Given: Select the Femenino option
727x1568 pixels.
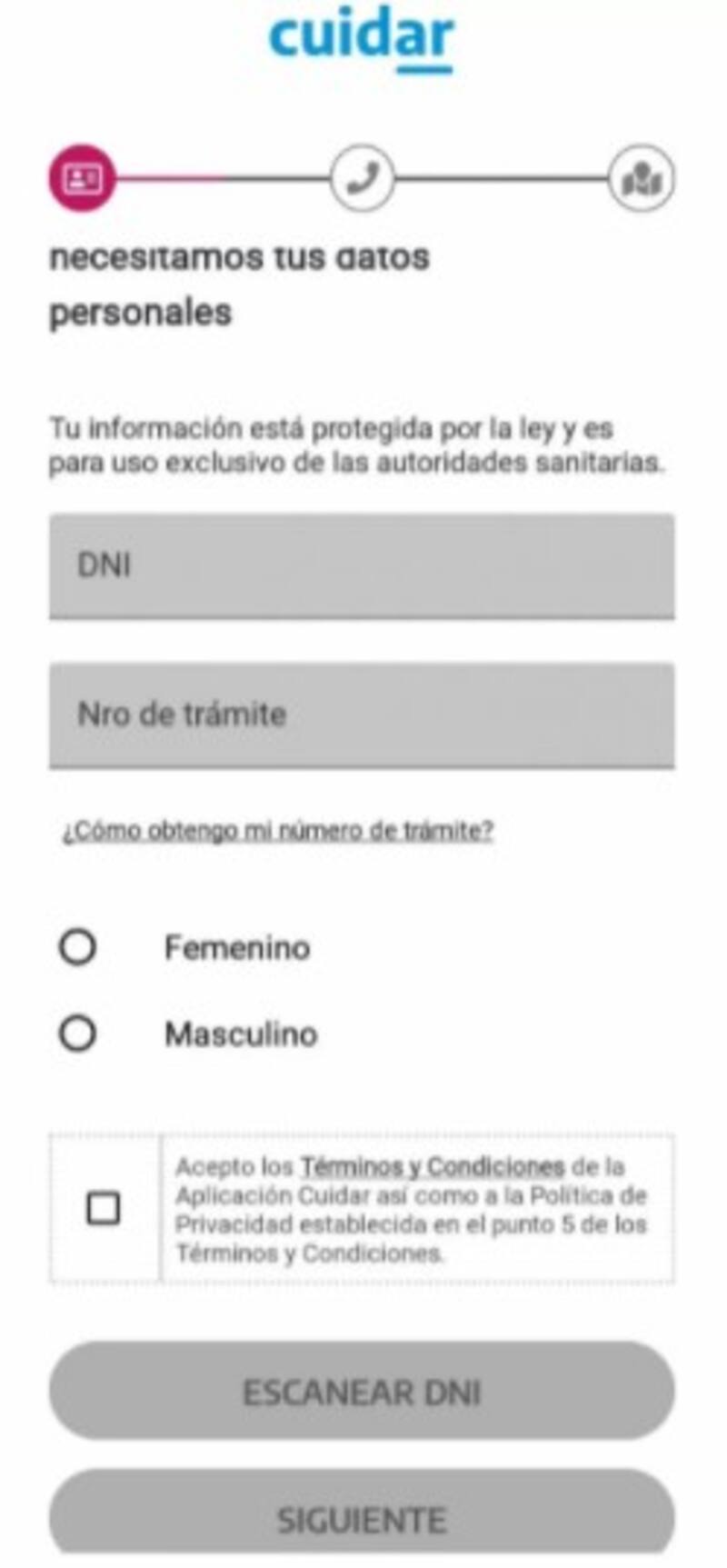Looking at the screenshot, I should [78, 947].
